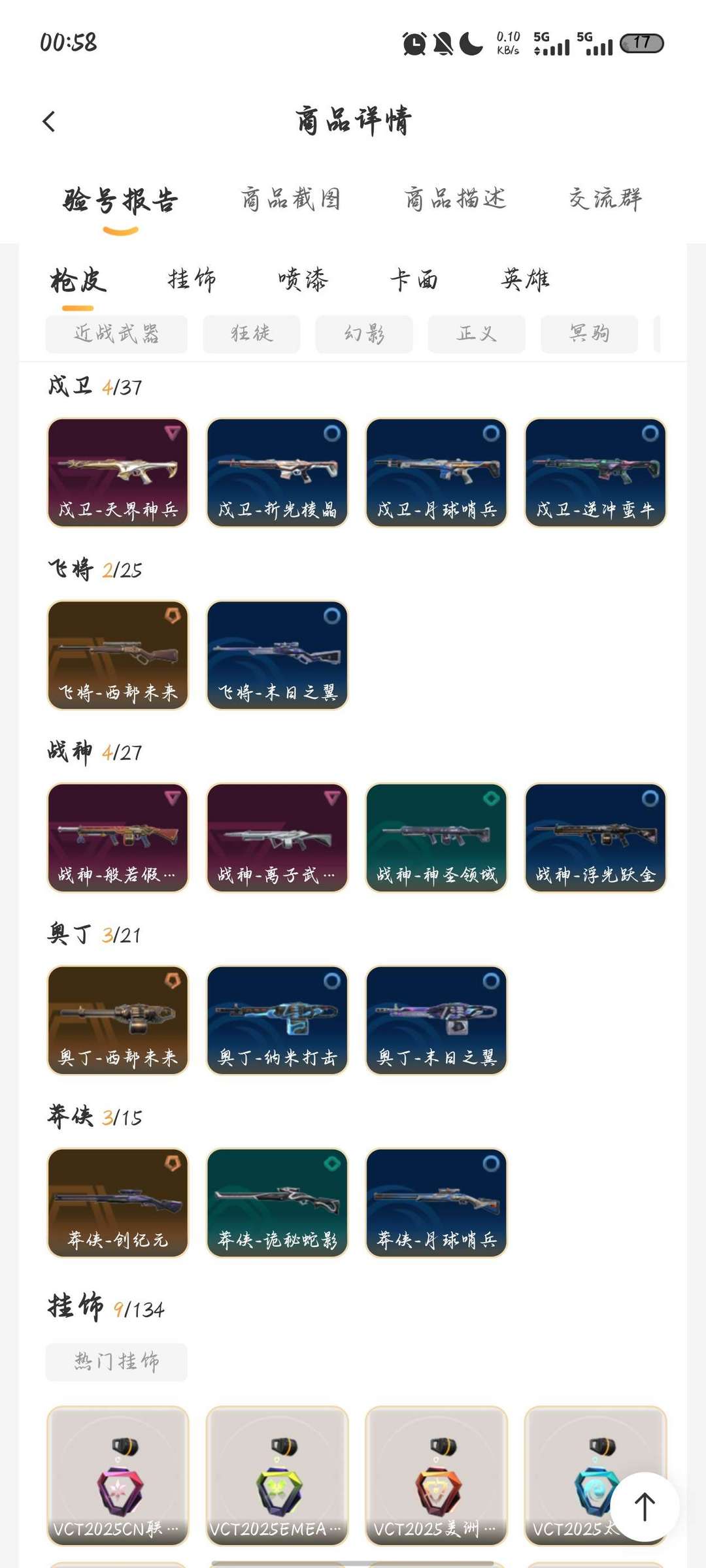Go back from the 商品详情 page
Viewport: 706px width, 1568px height.
click(x=49, y=122)
